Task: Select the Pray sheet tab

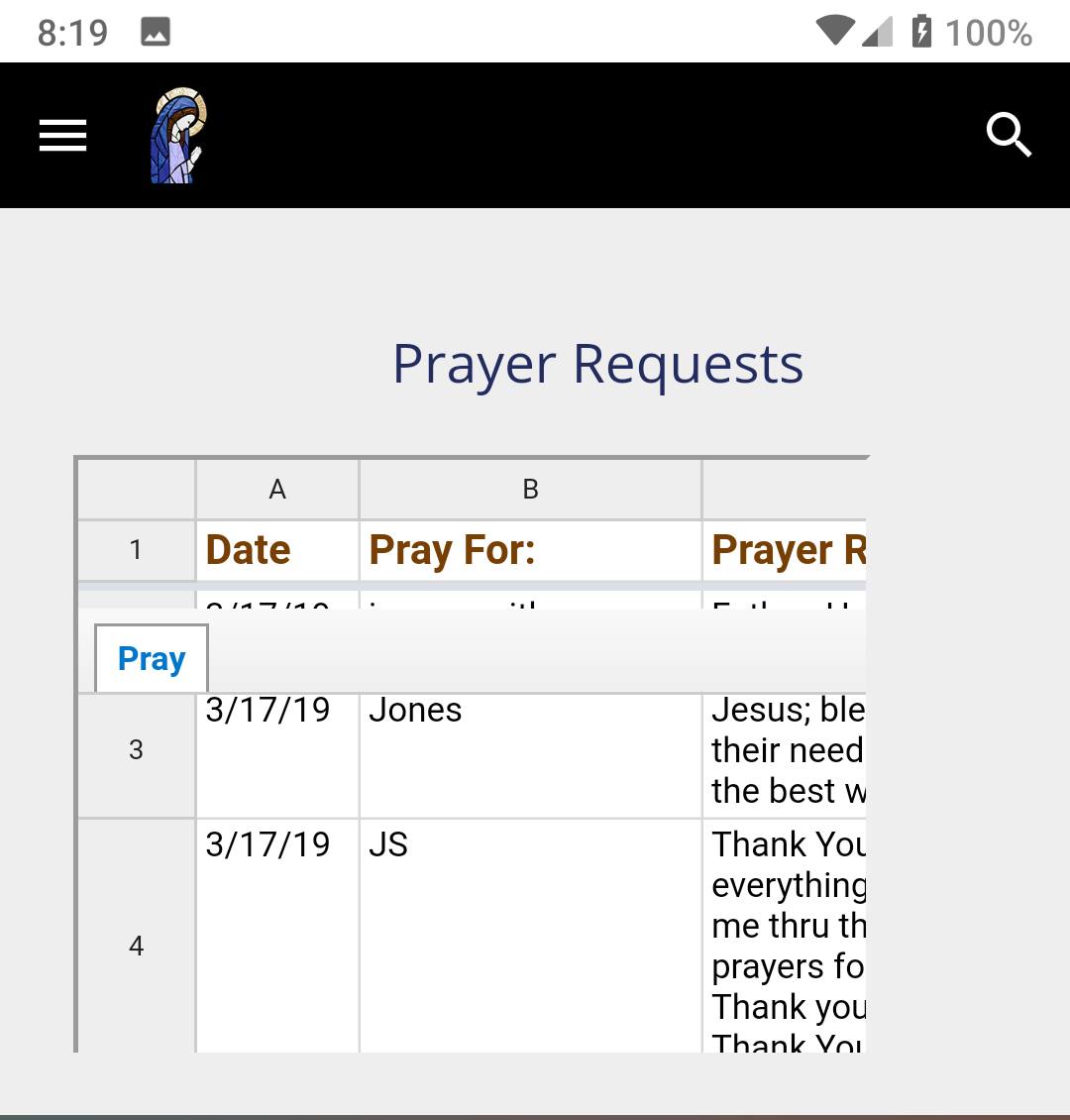Action: pyautogui.click(x=152, y=659)
